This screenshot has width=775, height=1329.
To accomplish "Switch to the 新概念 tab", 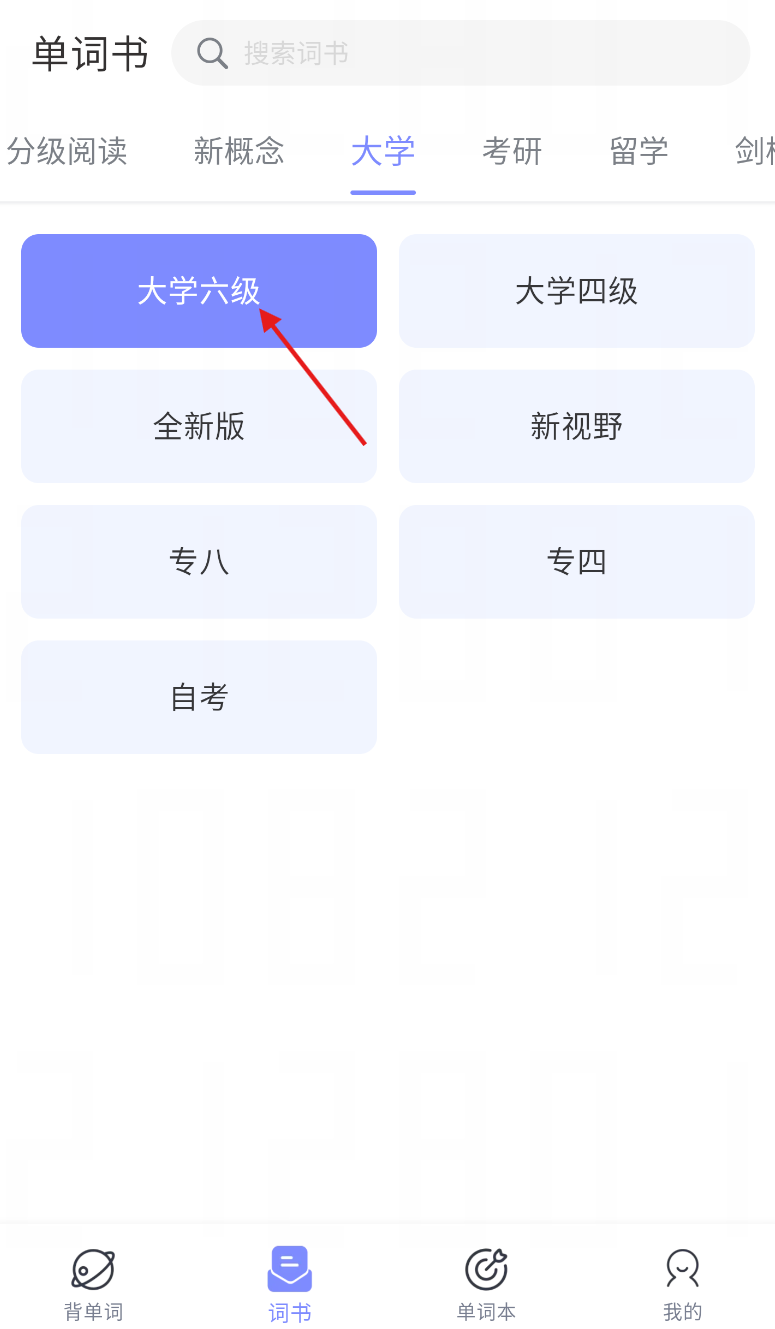I will pos(239,151).
